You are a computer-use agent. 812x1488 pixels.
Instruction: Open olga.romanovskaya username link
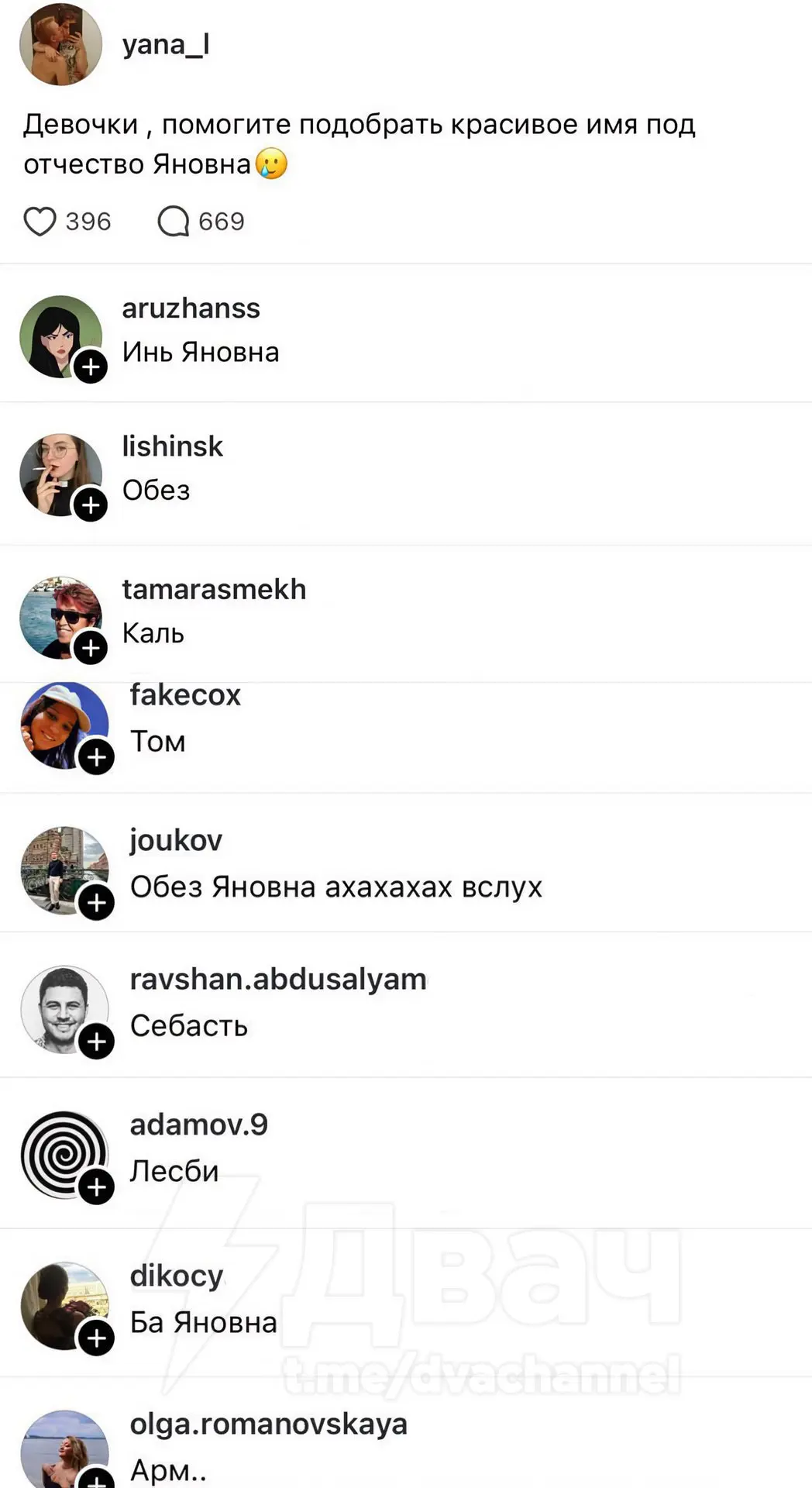pyautogui.click(x=268, y=1424)
